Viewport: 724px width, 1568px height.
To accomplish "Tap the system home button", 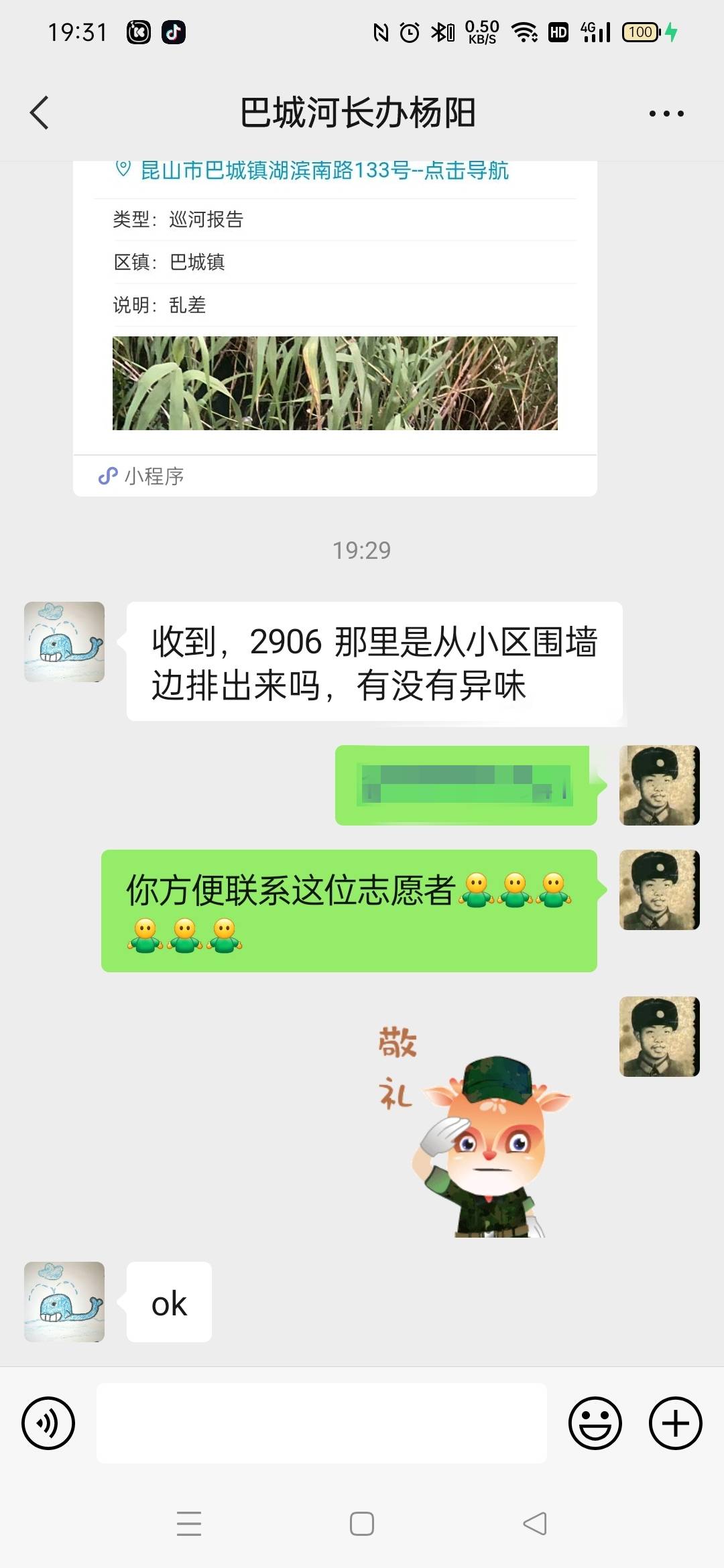I will pyautogui.click(x=362, y=1524).
